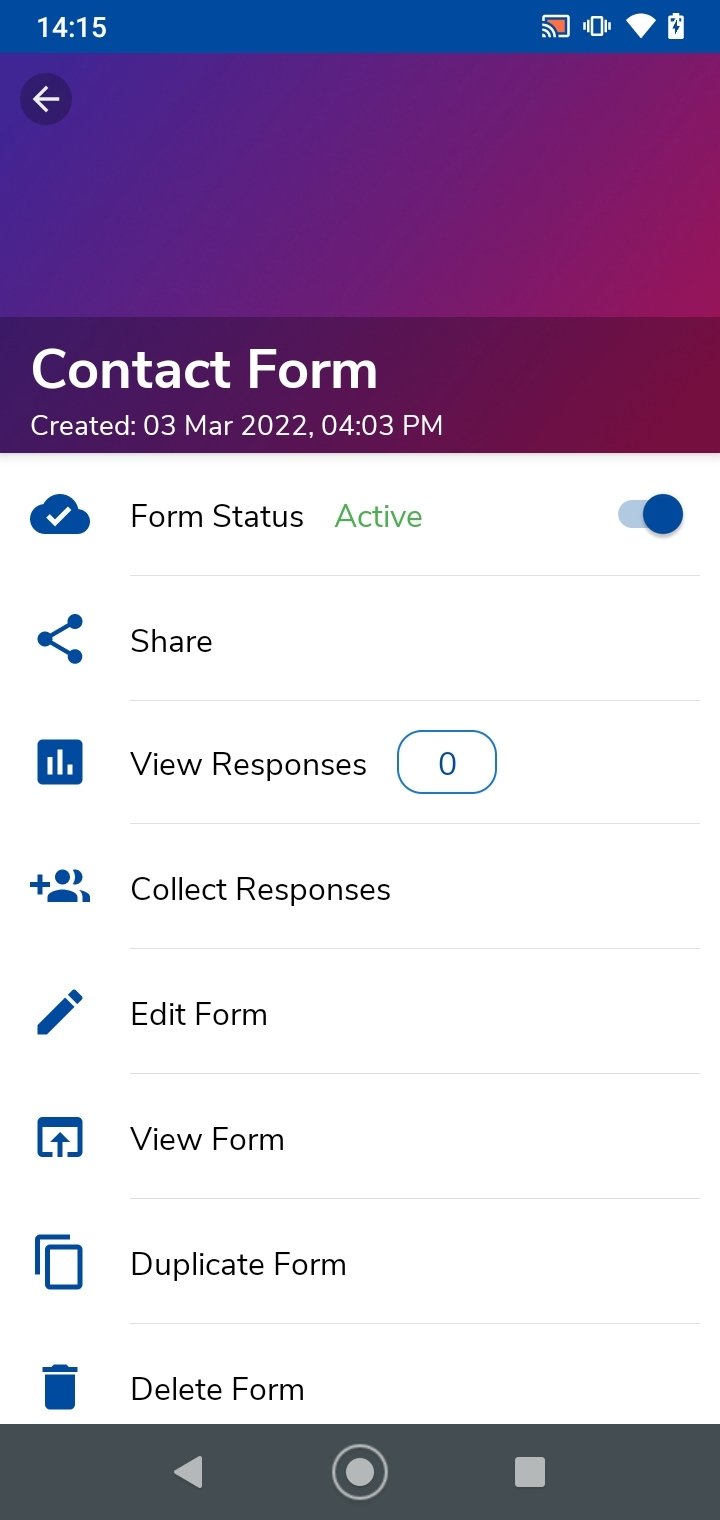Tap the system home button
This screenshot has height=1520, width=720.
(x=360, y=1472)
